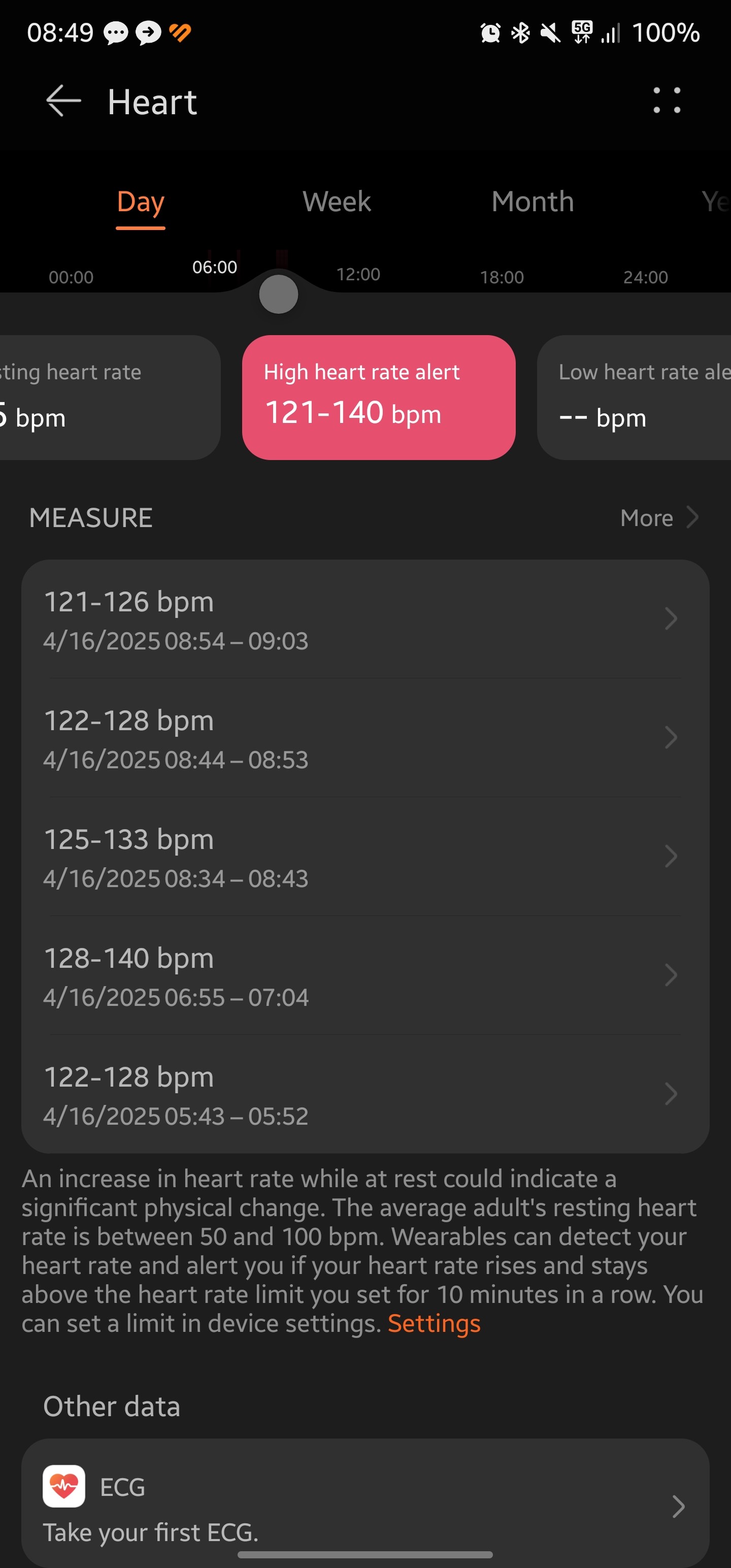The image size is (731, 1568).
Task: Open the 125-133 bpm record at 08:34
Action: (365, 857)
